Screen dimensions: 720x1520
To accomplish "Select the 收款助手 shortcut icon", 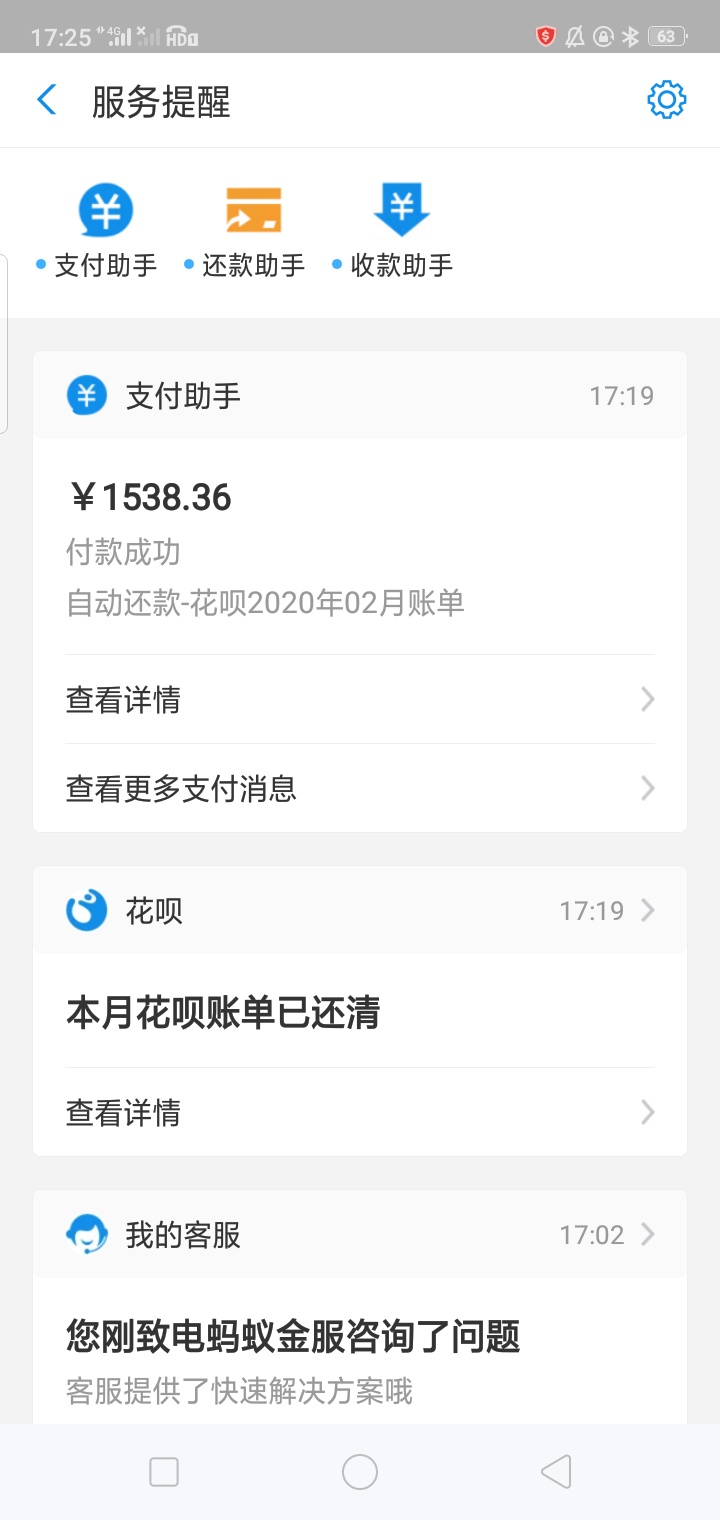I will (x=401, y=210).
